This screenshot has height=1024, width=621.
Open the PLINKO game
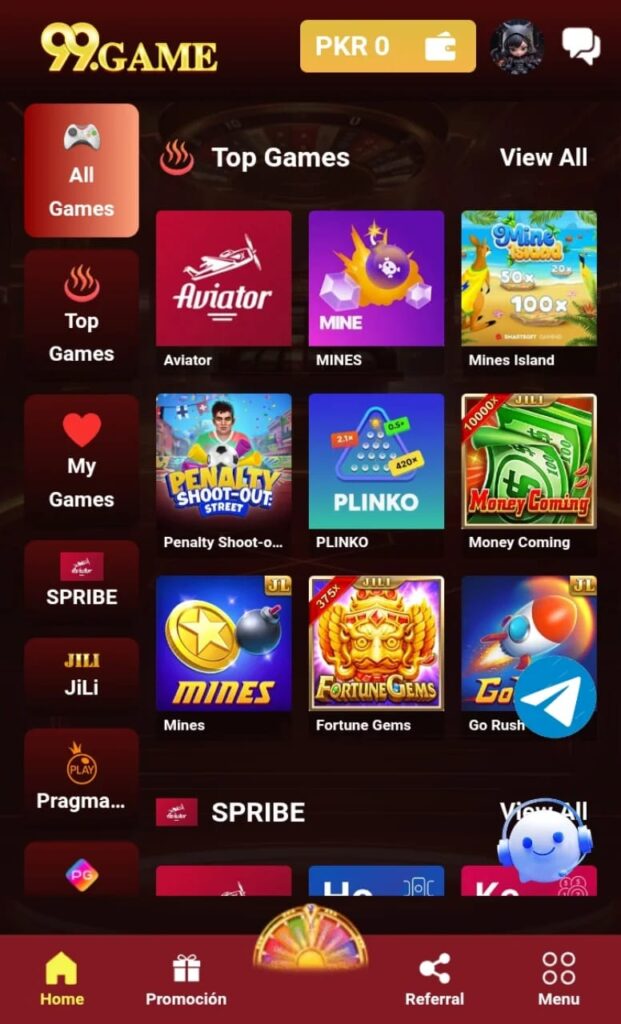pos(376,461)
